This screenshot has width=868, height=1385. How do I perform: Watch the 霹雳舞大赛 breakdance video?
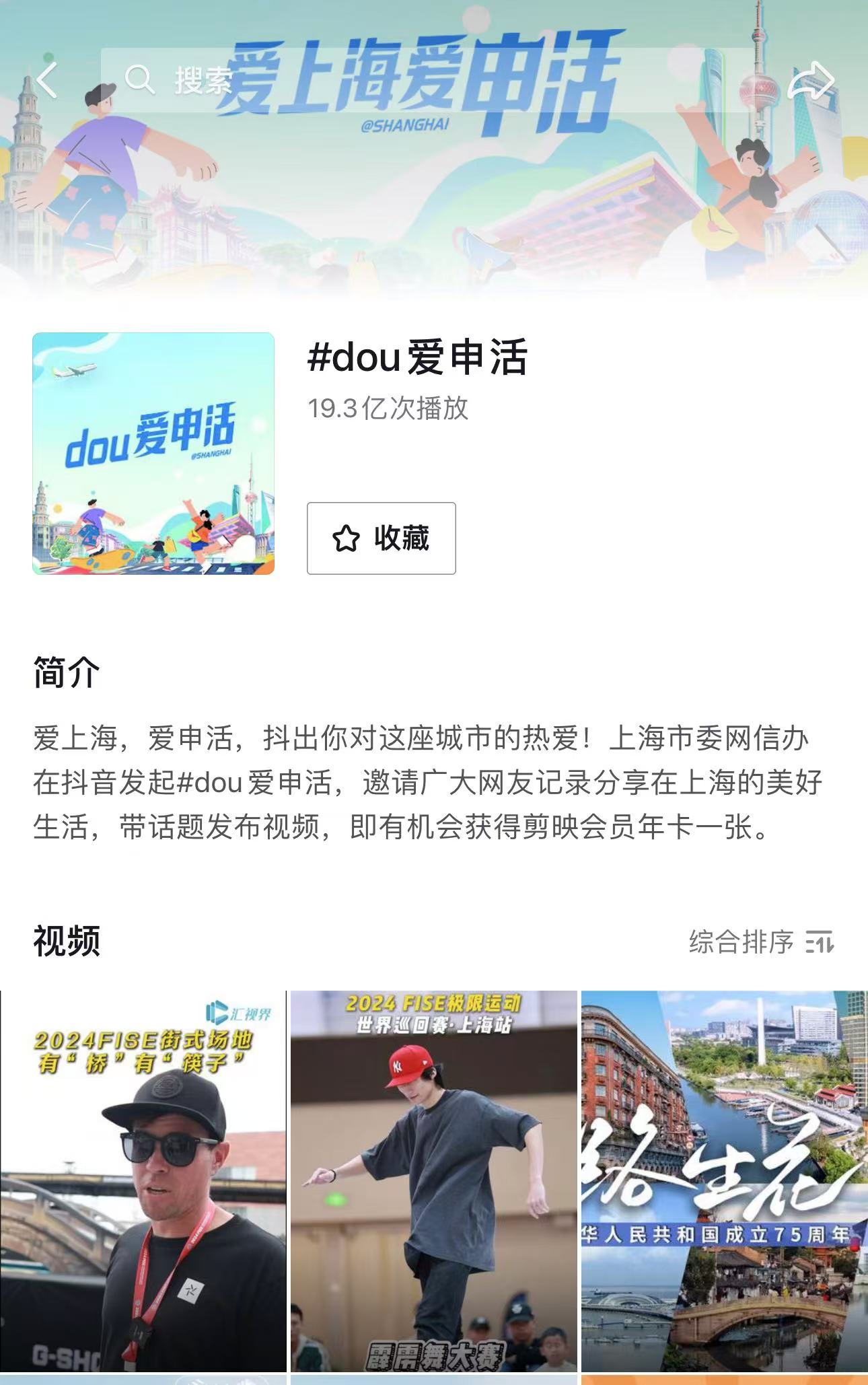[x=434, y=1180]
